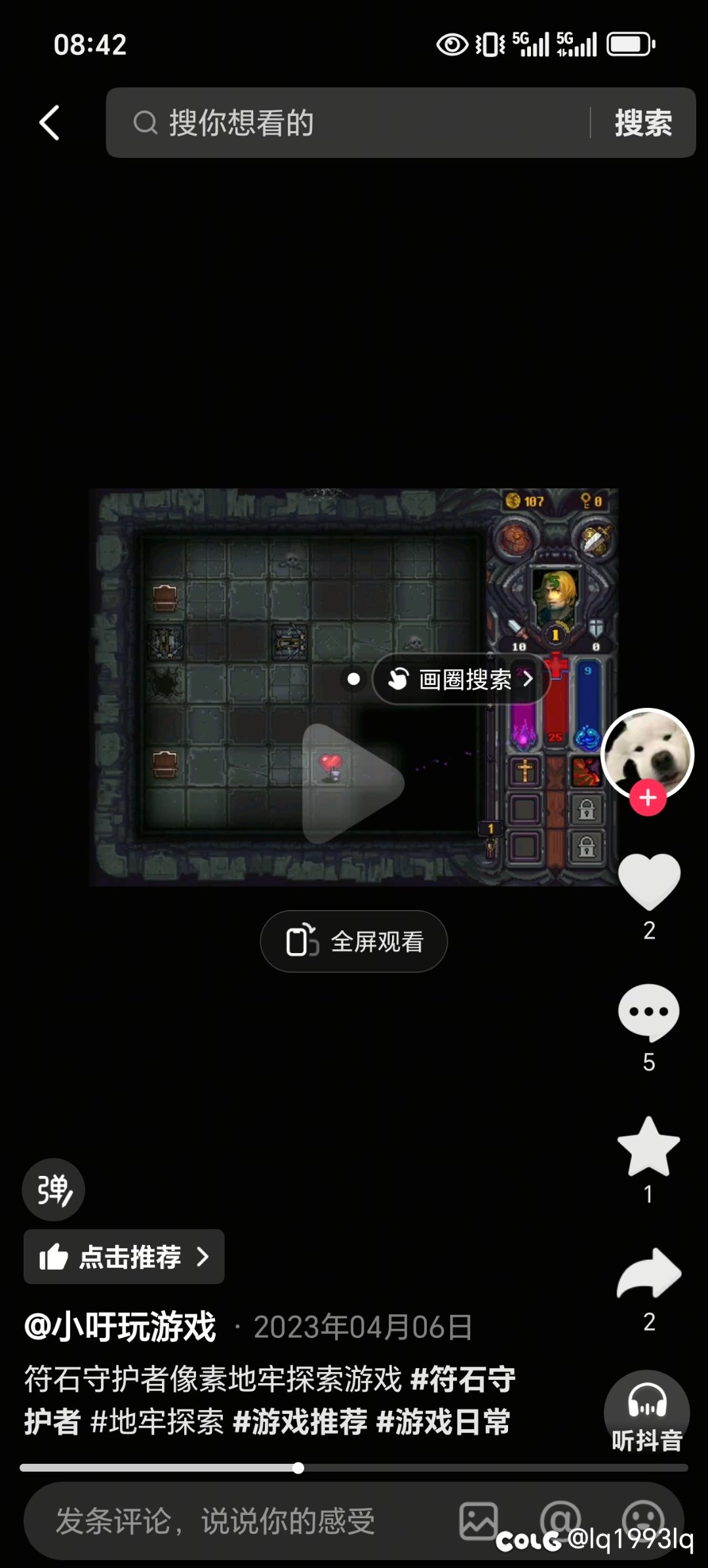
Task: Favorite the video with the star
Action: [x=649, y=1146]
